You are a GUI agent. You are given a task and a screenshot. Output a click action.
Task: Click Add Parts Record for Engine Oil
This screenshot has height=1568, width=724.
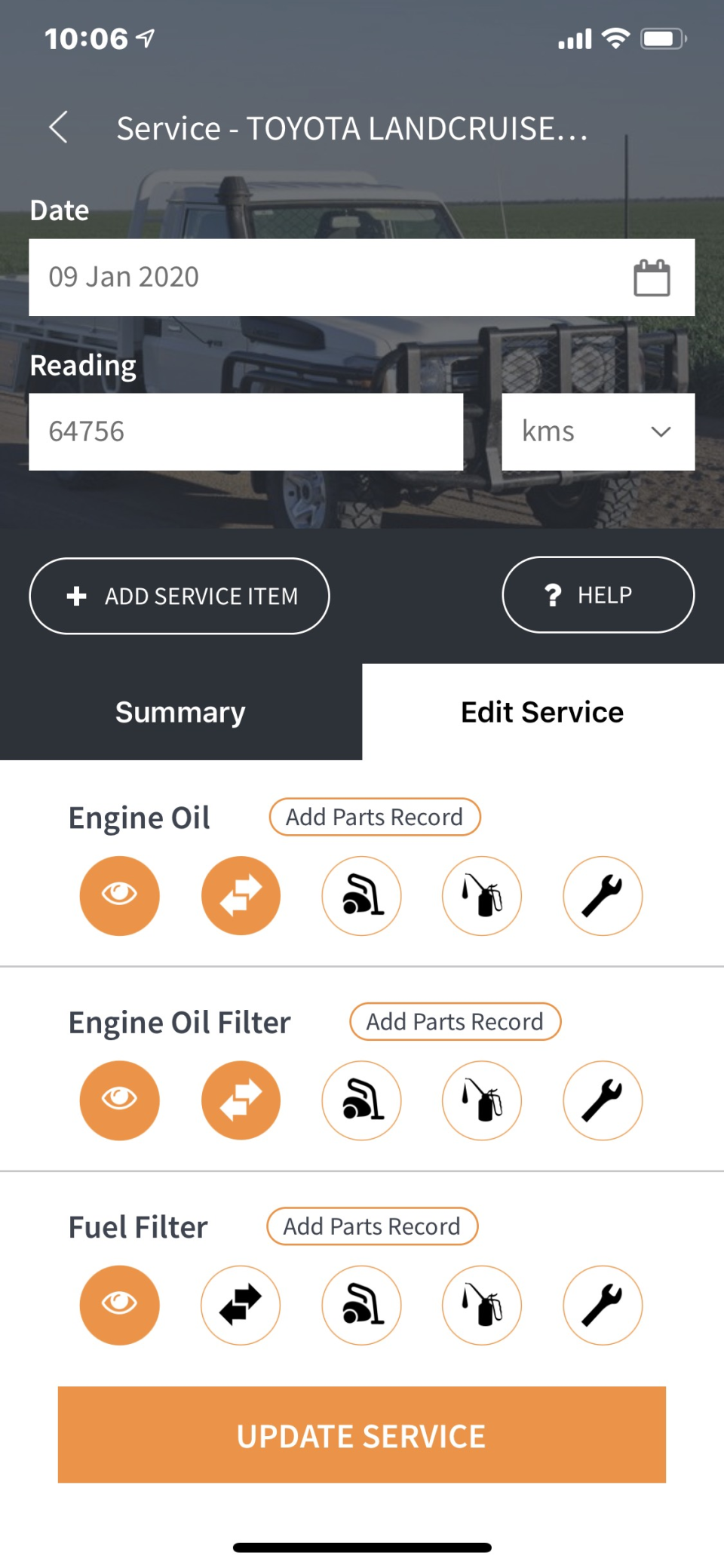pos(374,817)
